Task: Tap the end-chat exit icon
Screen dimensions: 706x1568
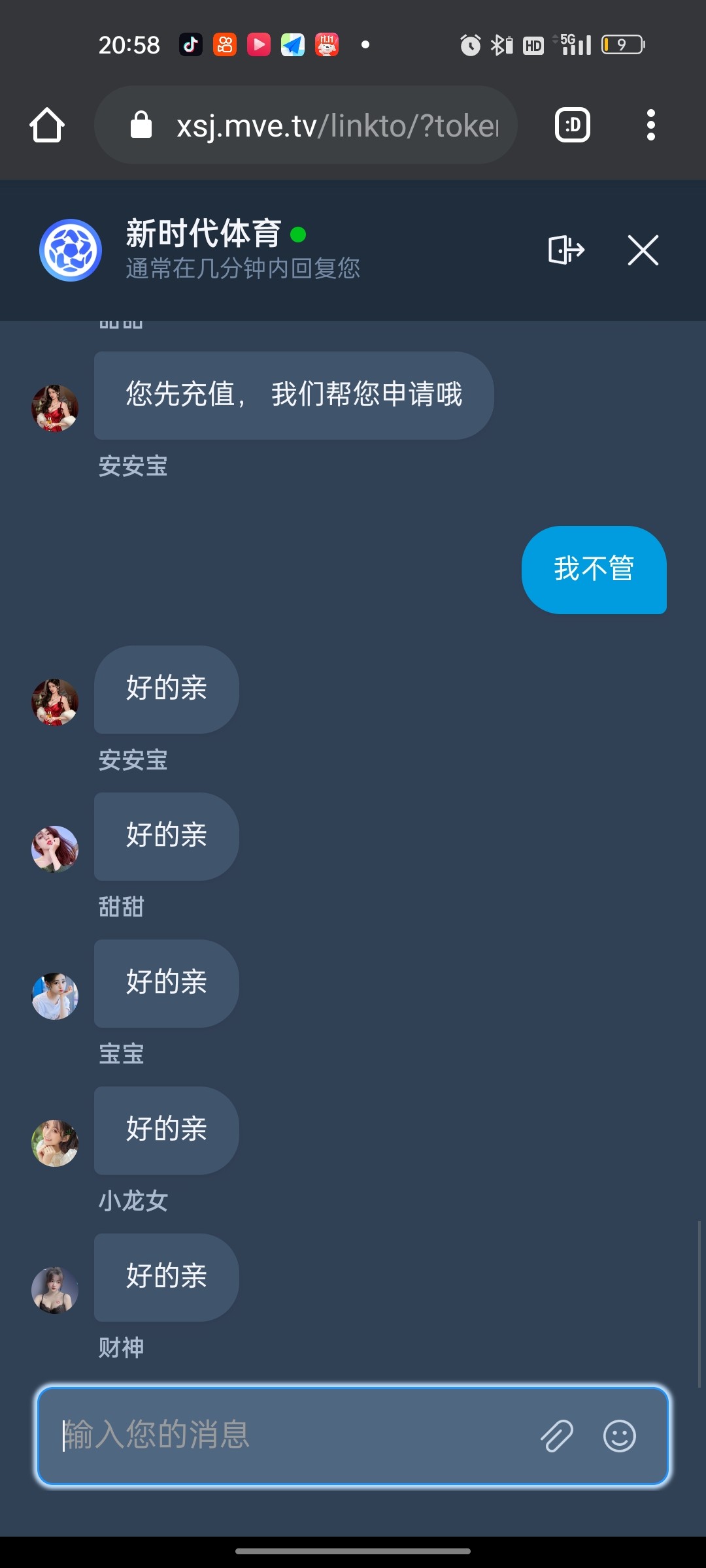Action: coord(565,250)
